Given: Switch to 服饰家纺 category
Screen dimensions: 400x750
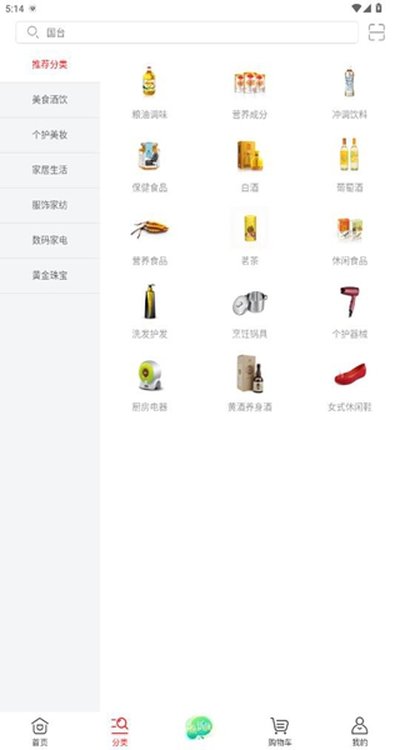Looking at the screenshot, I should 50,205.
